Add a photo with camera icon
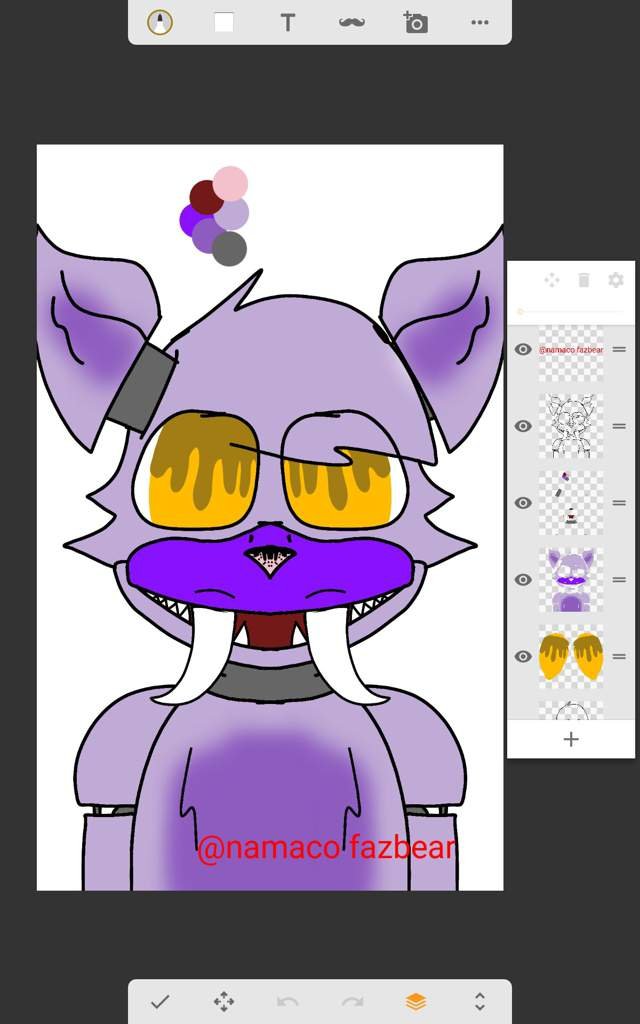Screen dimensions: 640x1024 point(415,22)
